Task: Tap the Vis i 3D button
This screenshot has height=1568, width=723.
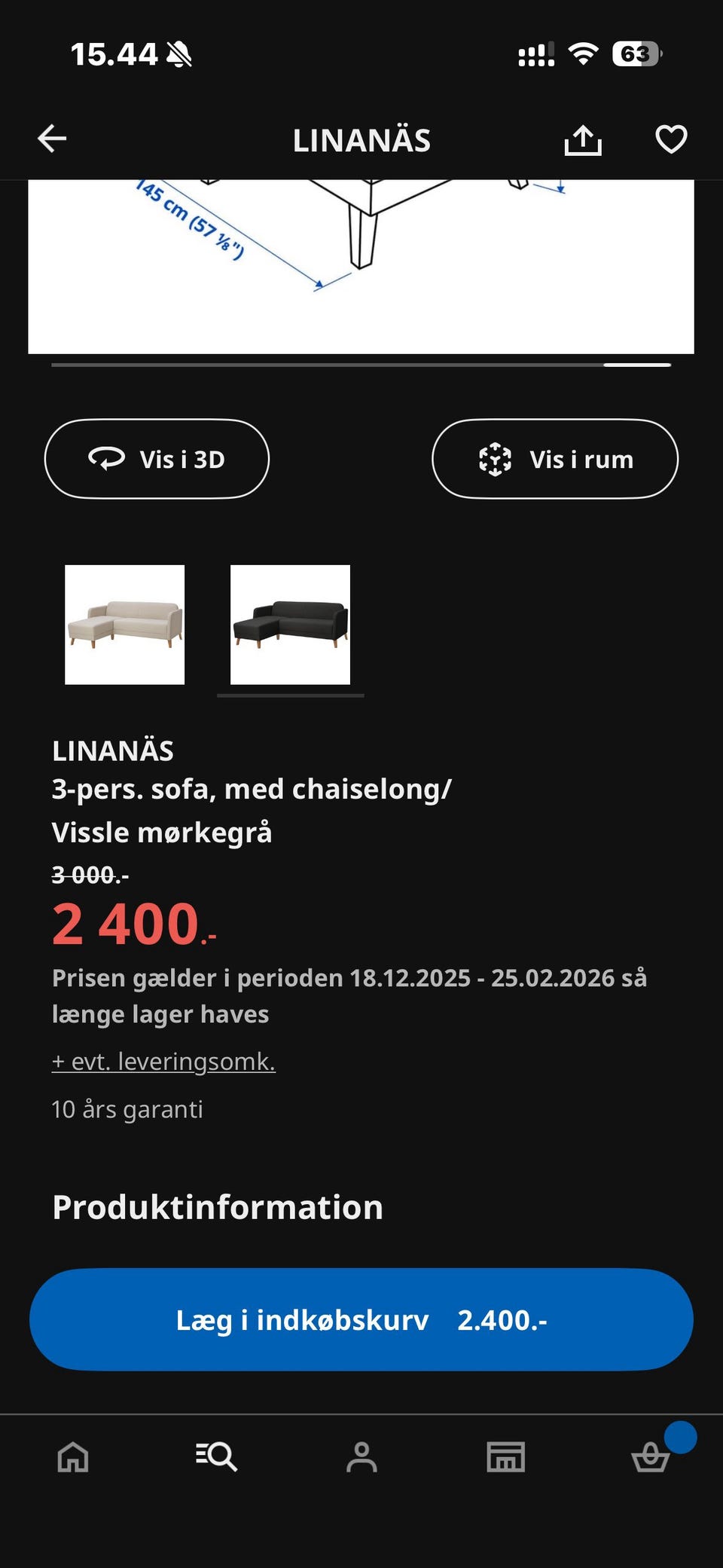Action: (x=157, y=459)
